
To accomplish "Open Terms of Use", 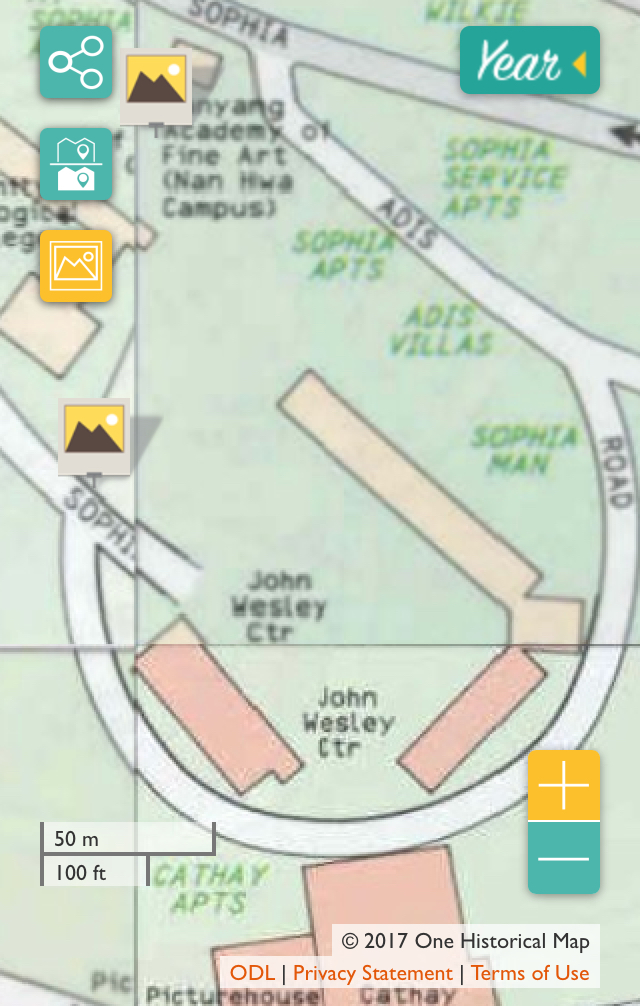I will click(530, 973).
